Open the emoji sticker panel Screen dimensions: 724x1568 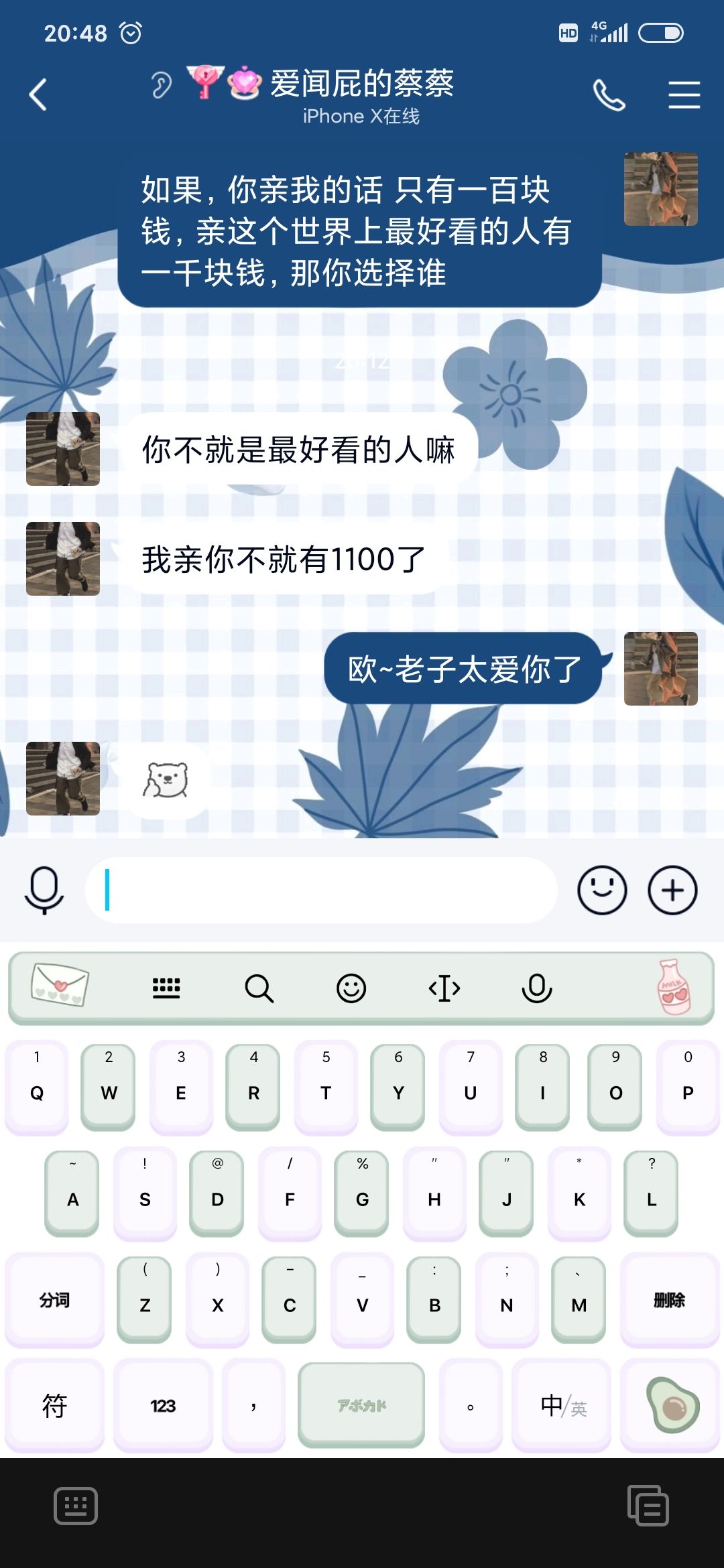pyautogui.click(x=602, y=891)
